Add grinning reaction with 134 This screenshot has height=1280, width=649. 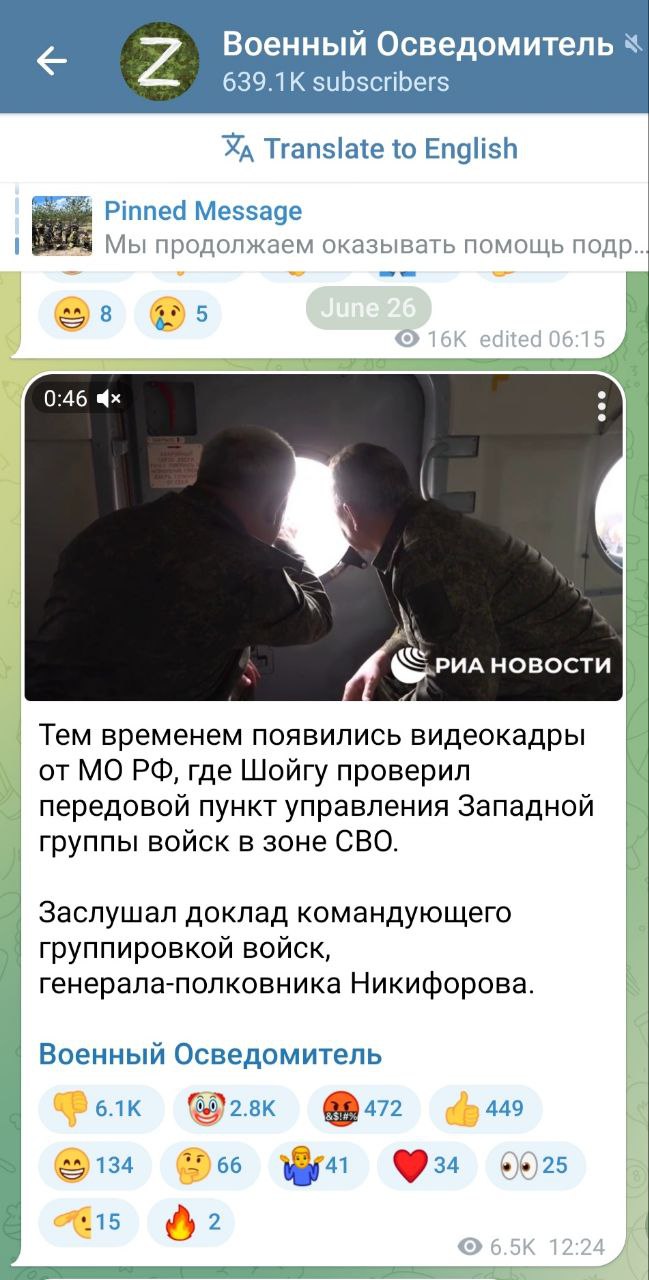click(95, 1165)
